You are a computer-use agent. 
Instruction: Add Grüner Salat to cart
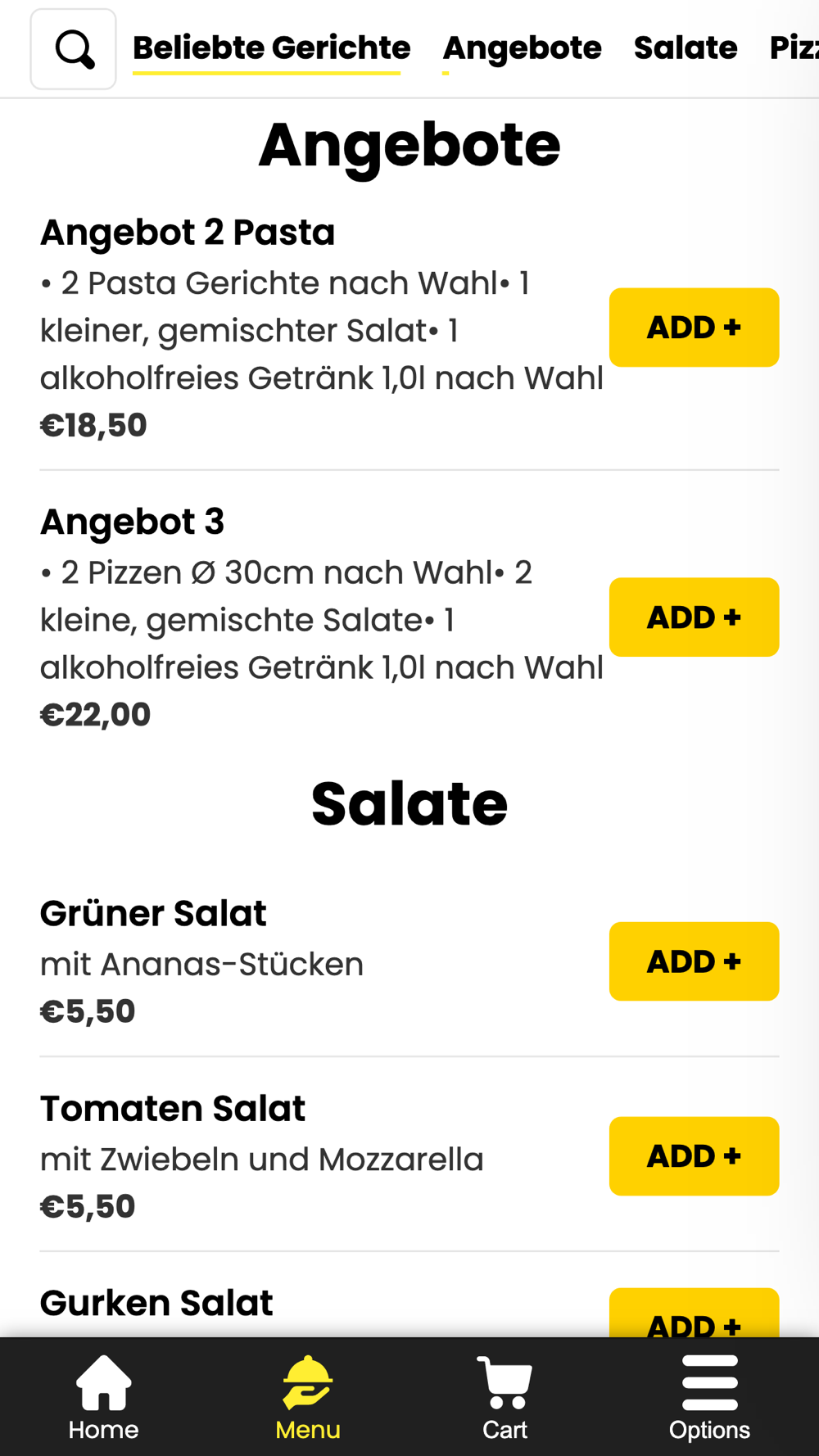694,961
